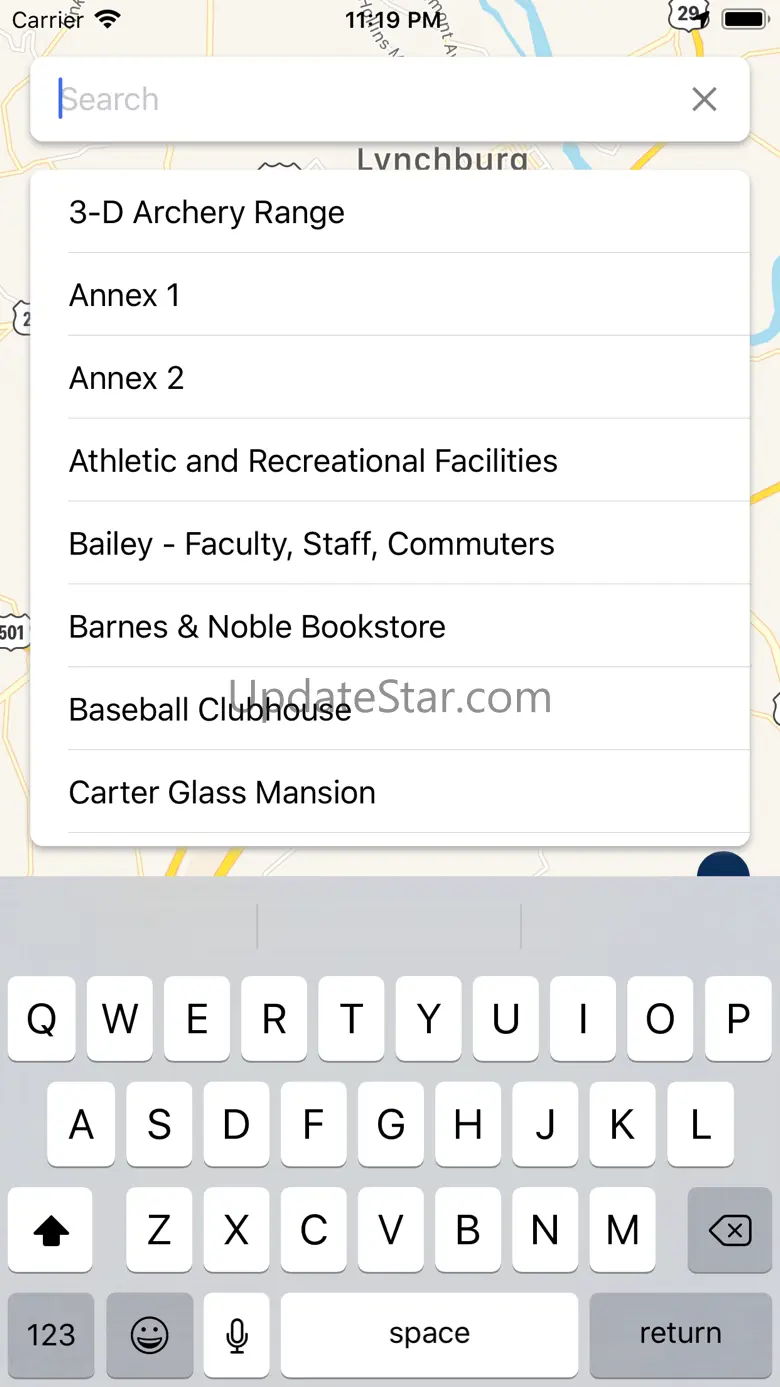This screenshot has width=780, height=1387.
Task: Open the Annex 1 result
Action: click(x=390, y=295)
